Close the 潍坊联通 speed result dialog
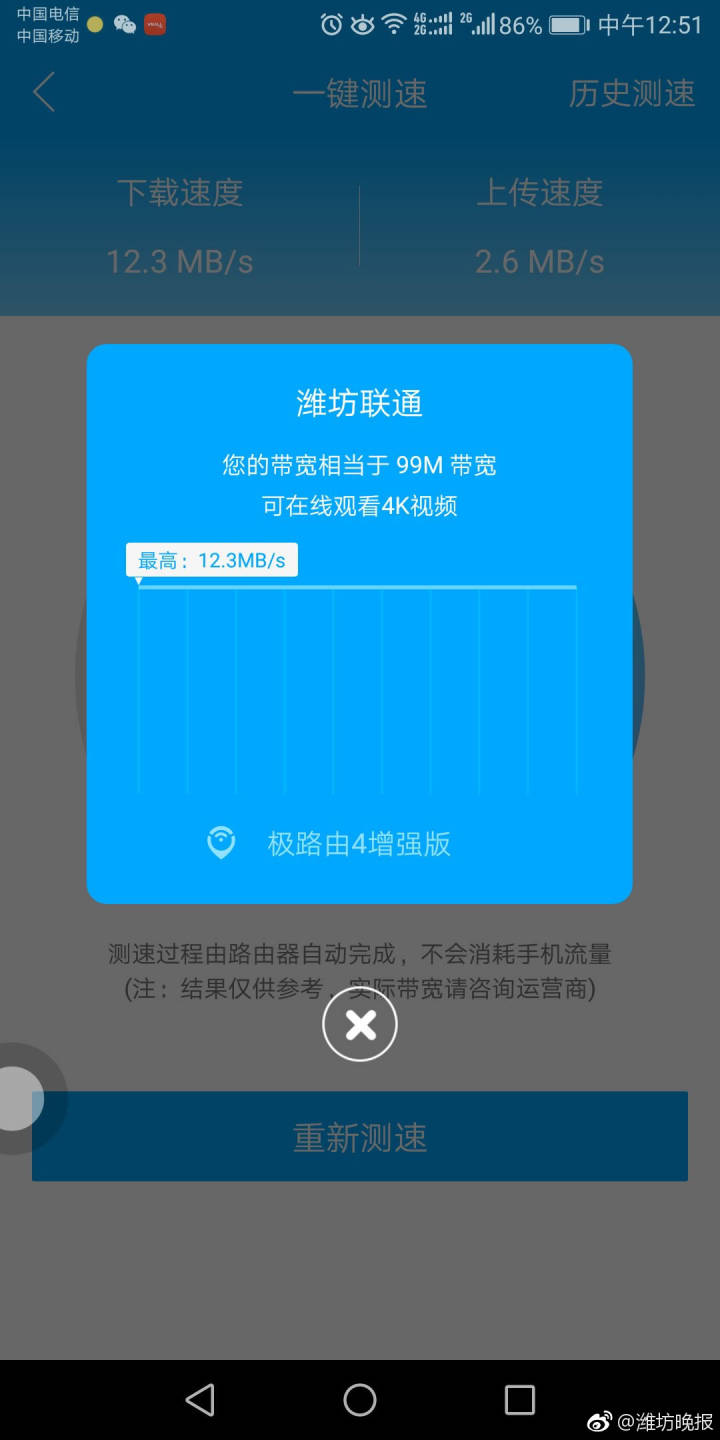The width and height of the screenshot is (720, 1440). tap(360, 1024)
